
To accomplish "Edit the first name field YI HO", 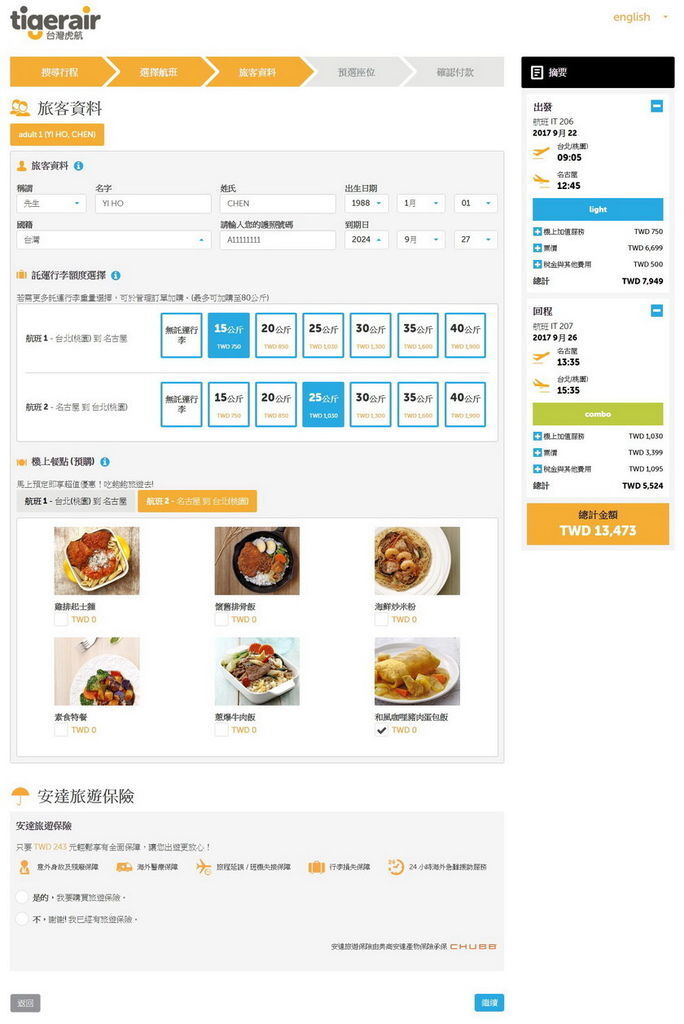I will click(152, 203).
